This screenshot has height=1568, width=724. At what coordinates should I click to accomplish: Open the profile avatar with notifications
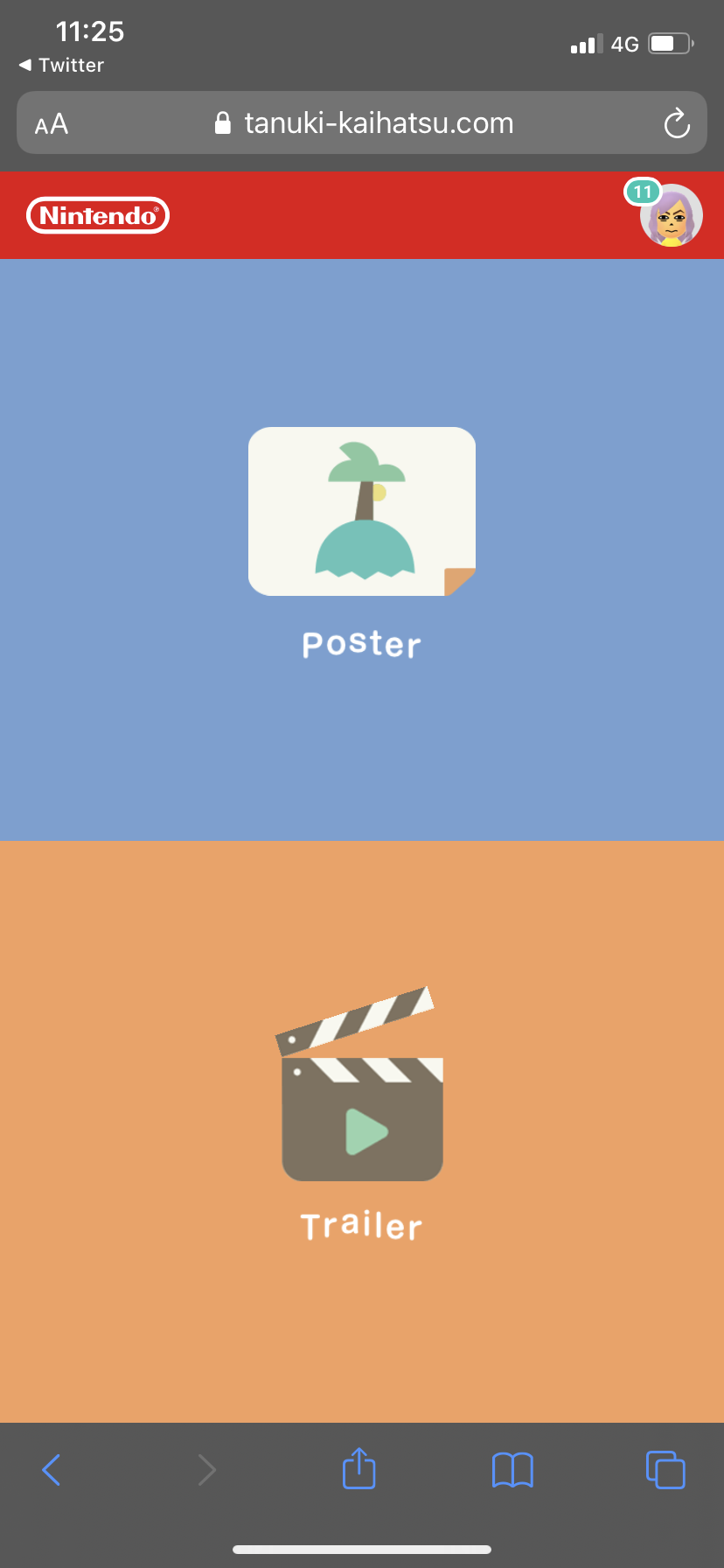click(x=670, y=215)
